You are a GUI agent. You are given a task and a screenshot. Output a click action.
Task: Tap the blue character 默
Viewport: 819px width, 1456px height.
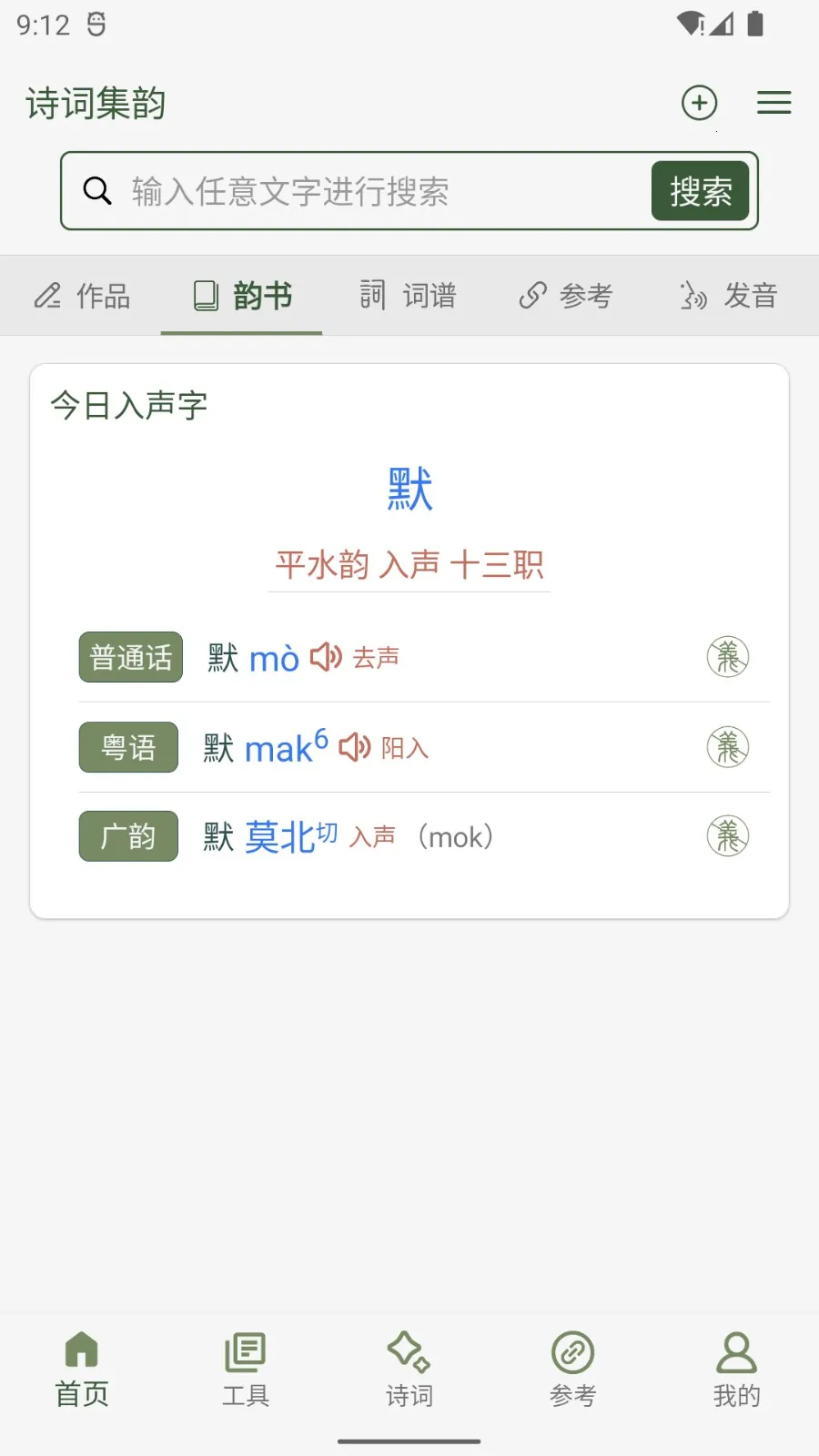pos(409,487)
